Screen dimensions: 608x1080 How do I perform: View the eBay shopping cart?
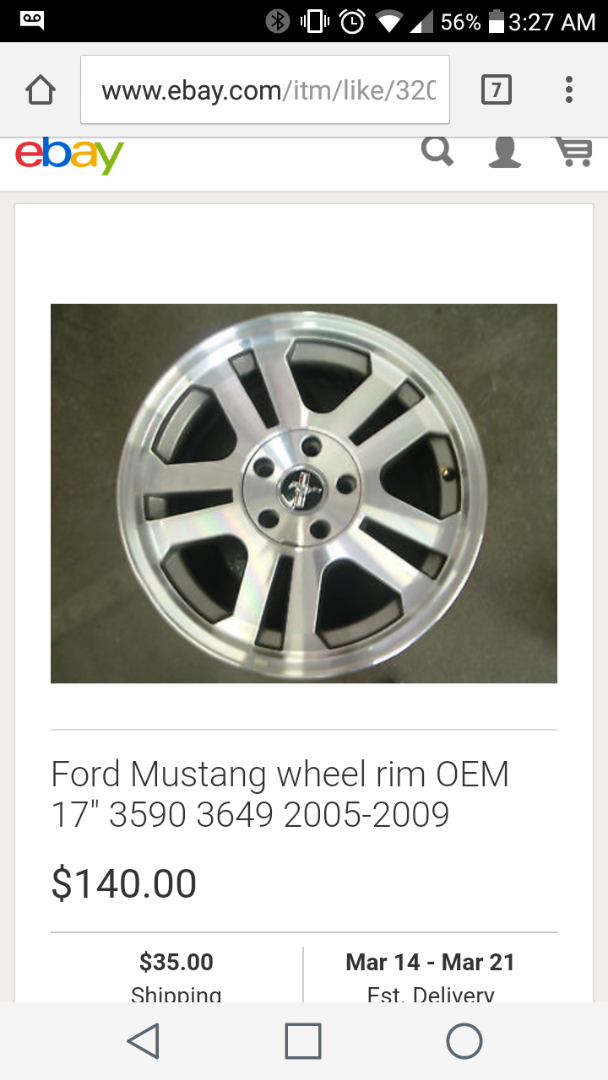tap(573, 153)
